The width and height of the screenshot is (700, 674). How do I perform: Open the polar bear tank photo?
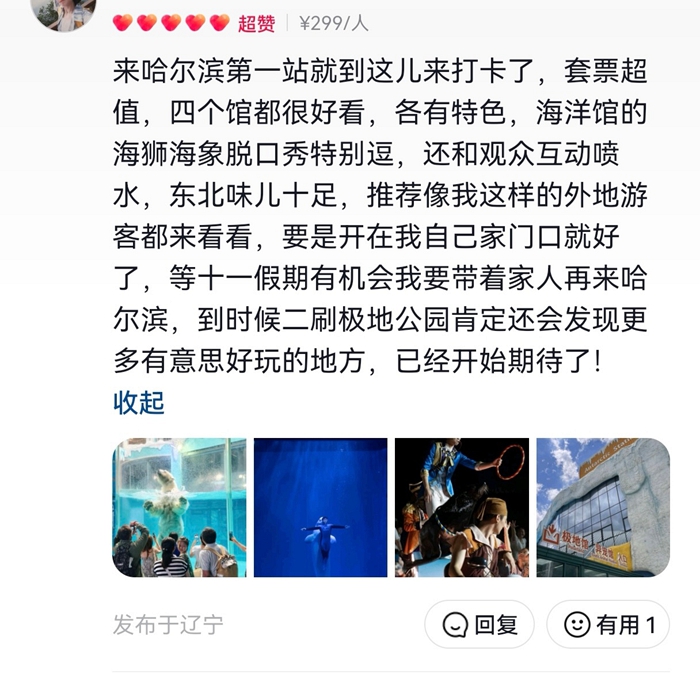click(x=179, y=507)
